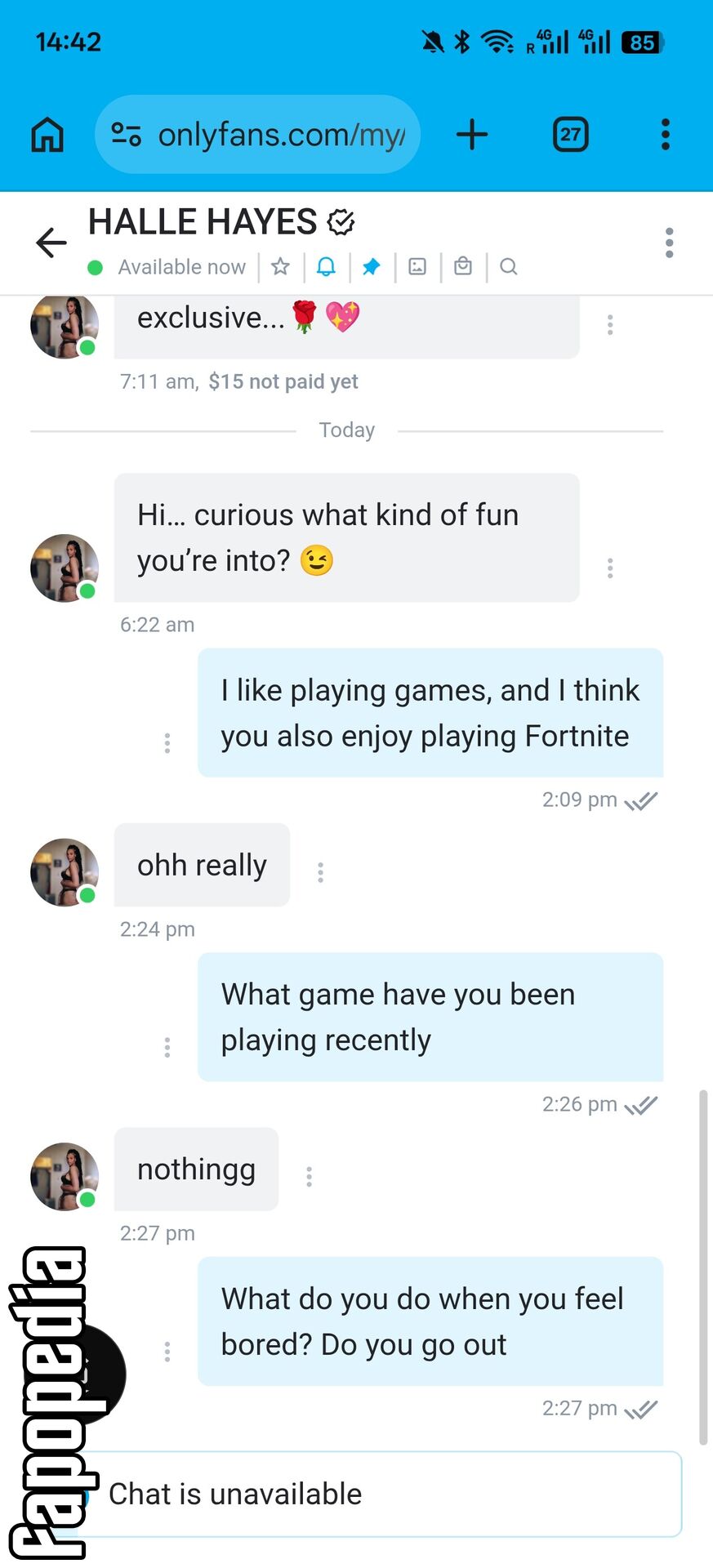Open the browser three-dot menu
This screenshot has height=1568, width=713.
click(666, 134)
